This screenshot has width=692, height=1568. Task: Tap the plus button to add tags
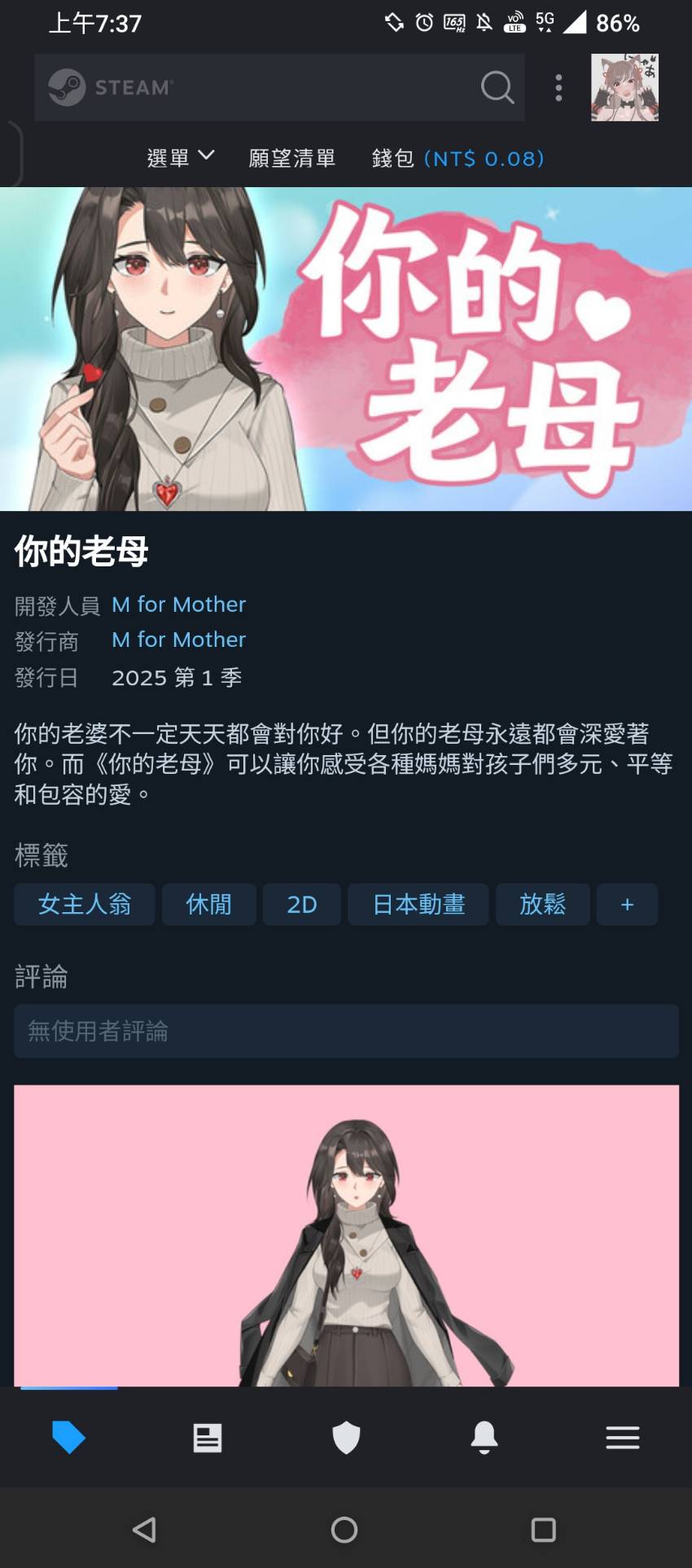coord(627,904)
